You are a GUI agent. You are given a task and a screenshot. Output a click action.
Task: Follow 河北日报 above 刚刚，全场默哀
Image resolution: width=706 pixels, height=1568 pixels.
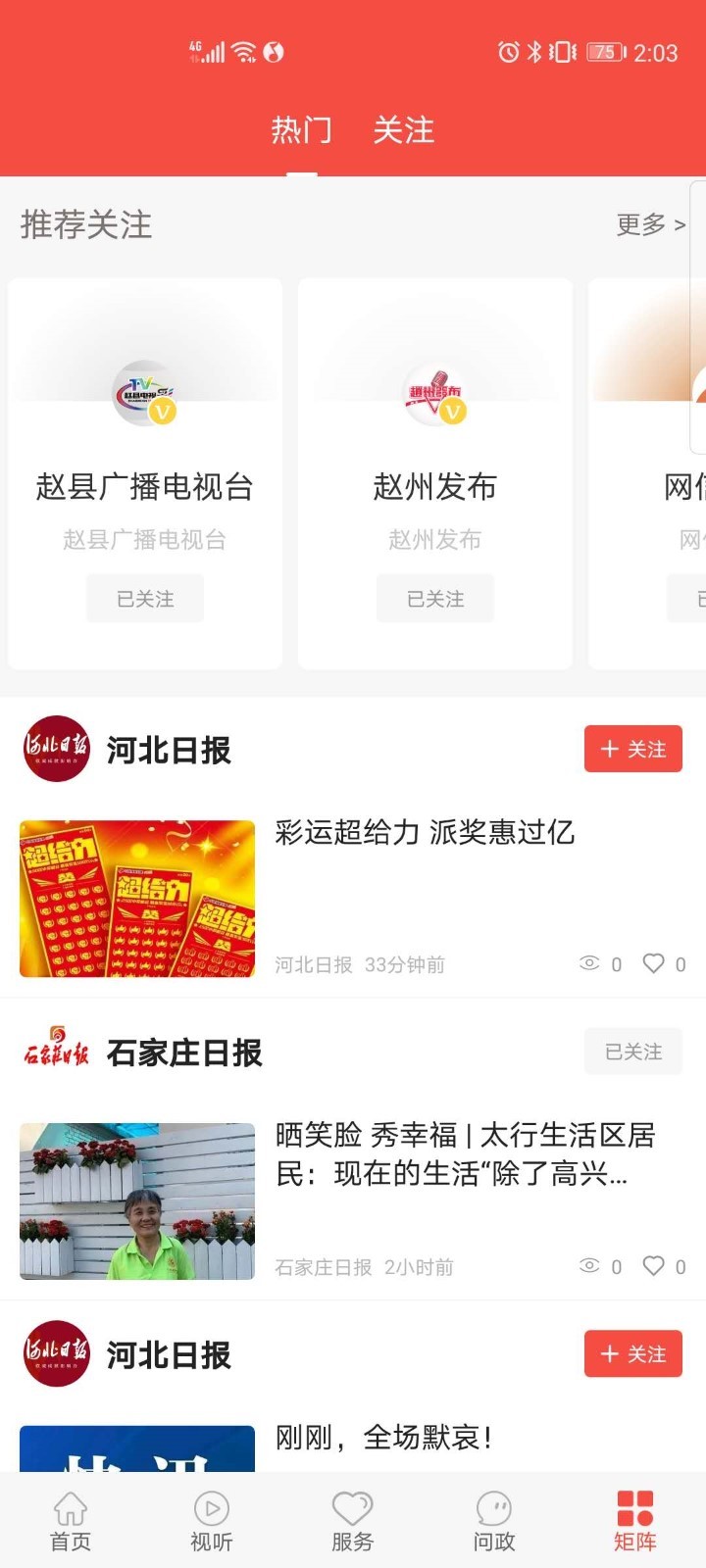632,1354
